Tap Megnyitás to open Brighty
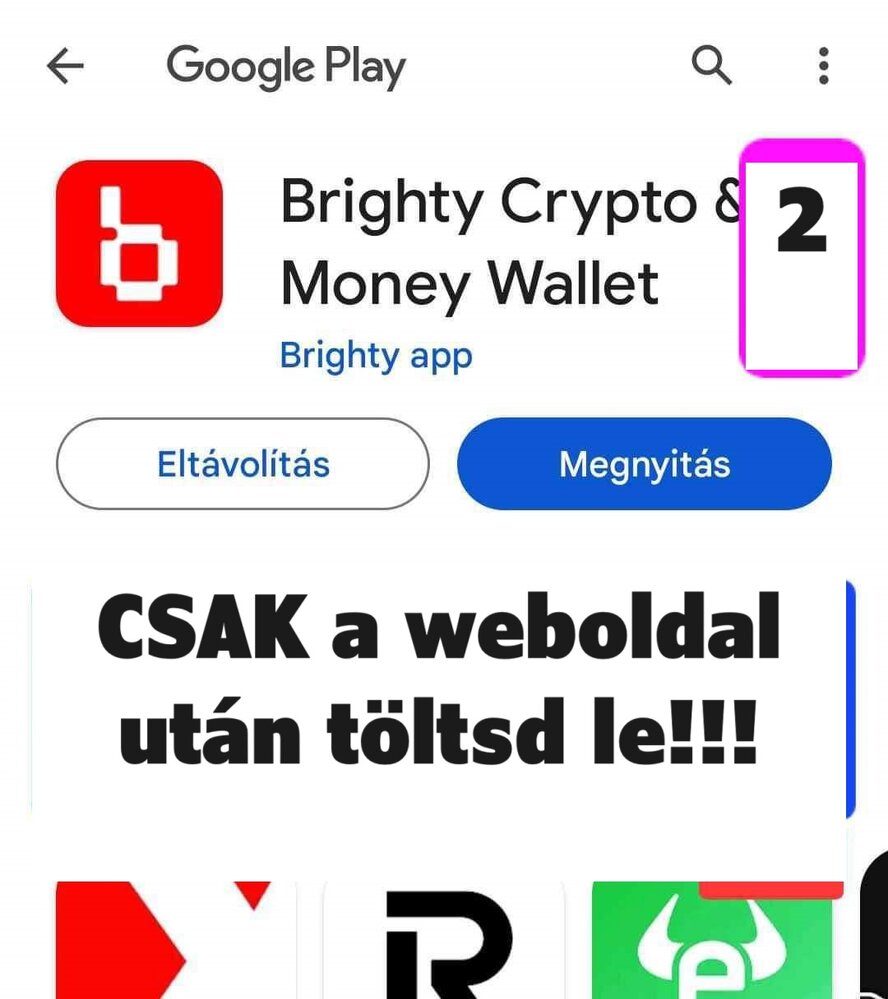 click(644, 465)
